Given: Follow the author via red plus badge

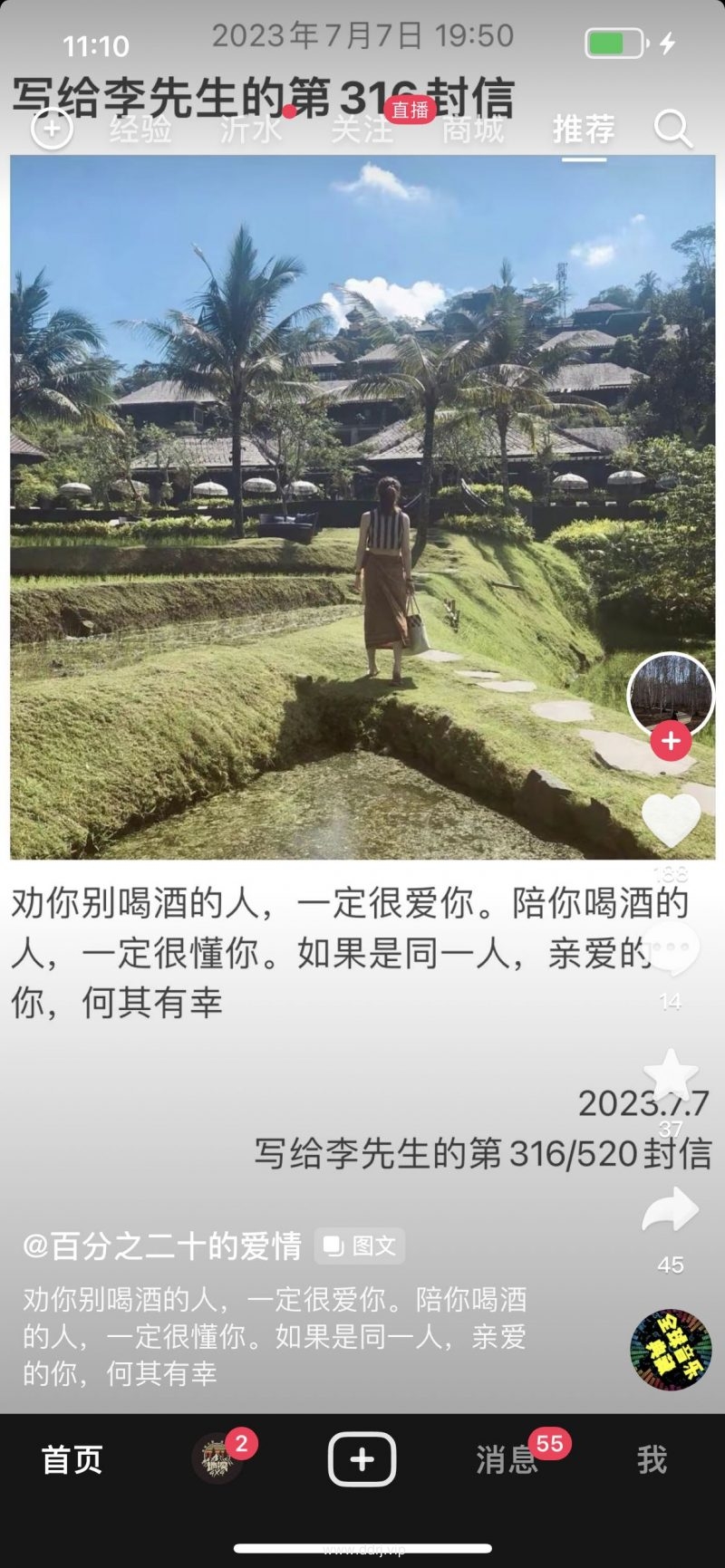Looking at the screenshot, I should pos(671,741).
